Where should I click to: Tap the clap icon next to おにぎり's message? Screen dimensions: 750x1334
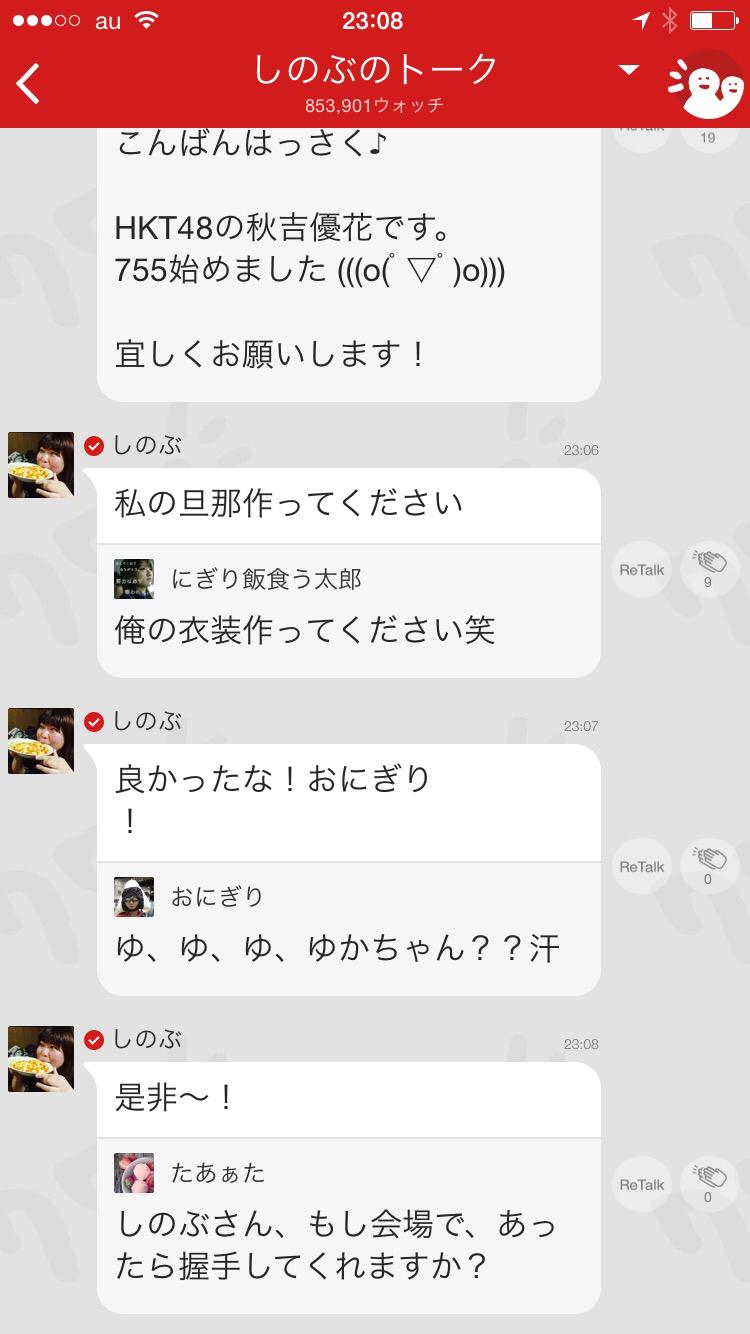coord(708,864)
